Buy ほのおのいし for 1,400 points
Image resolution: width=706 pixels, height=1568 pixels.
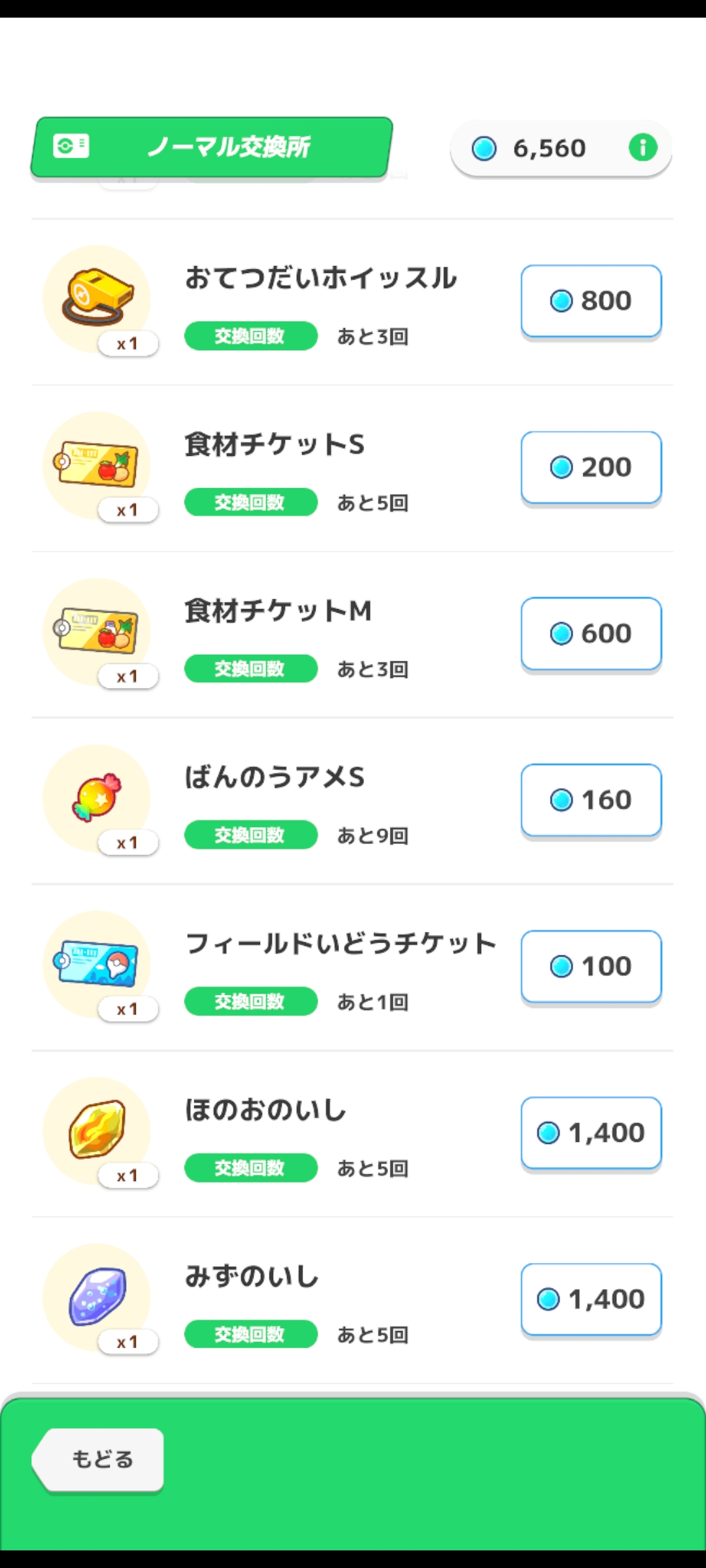tap(591, 1133)
